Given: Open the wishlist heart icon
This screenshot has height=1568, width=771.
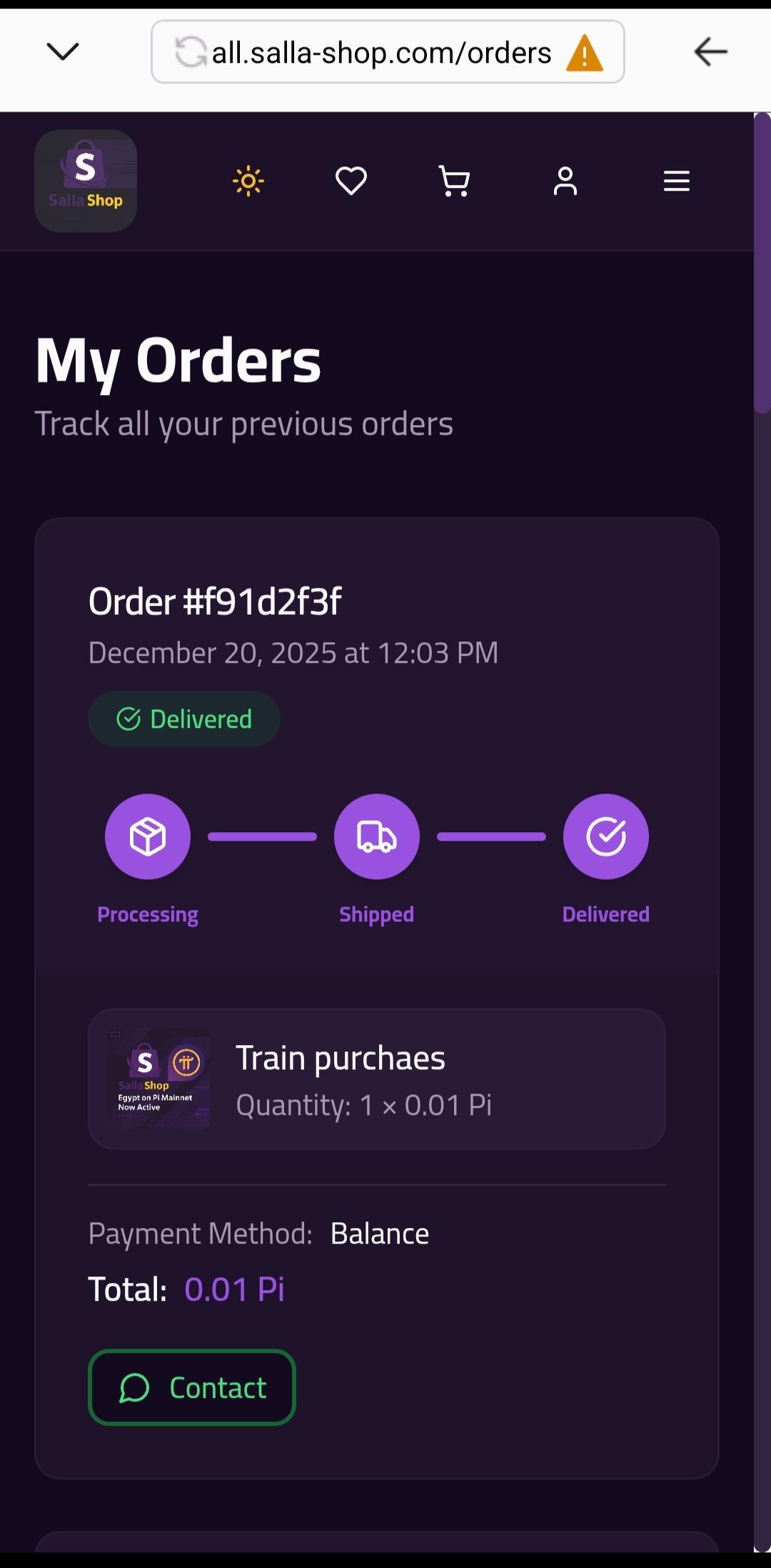Looking at the screenshot, I should point(351,181).
